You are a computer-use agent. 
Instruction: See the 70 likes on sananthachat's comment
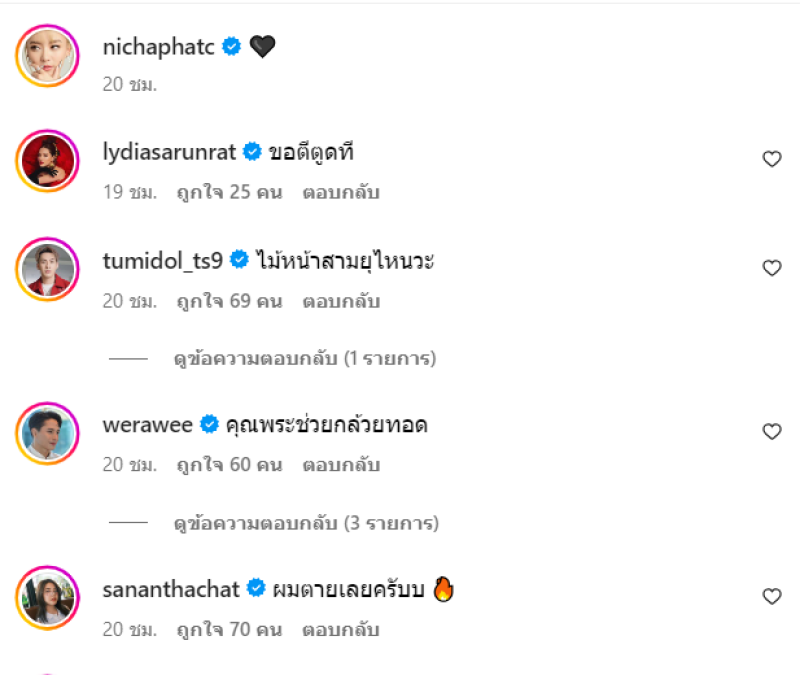click(x=229, y=630)
